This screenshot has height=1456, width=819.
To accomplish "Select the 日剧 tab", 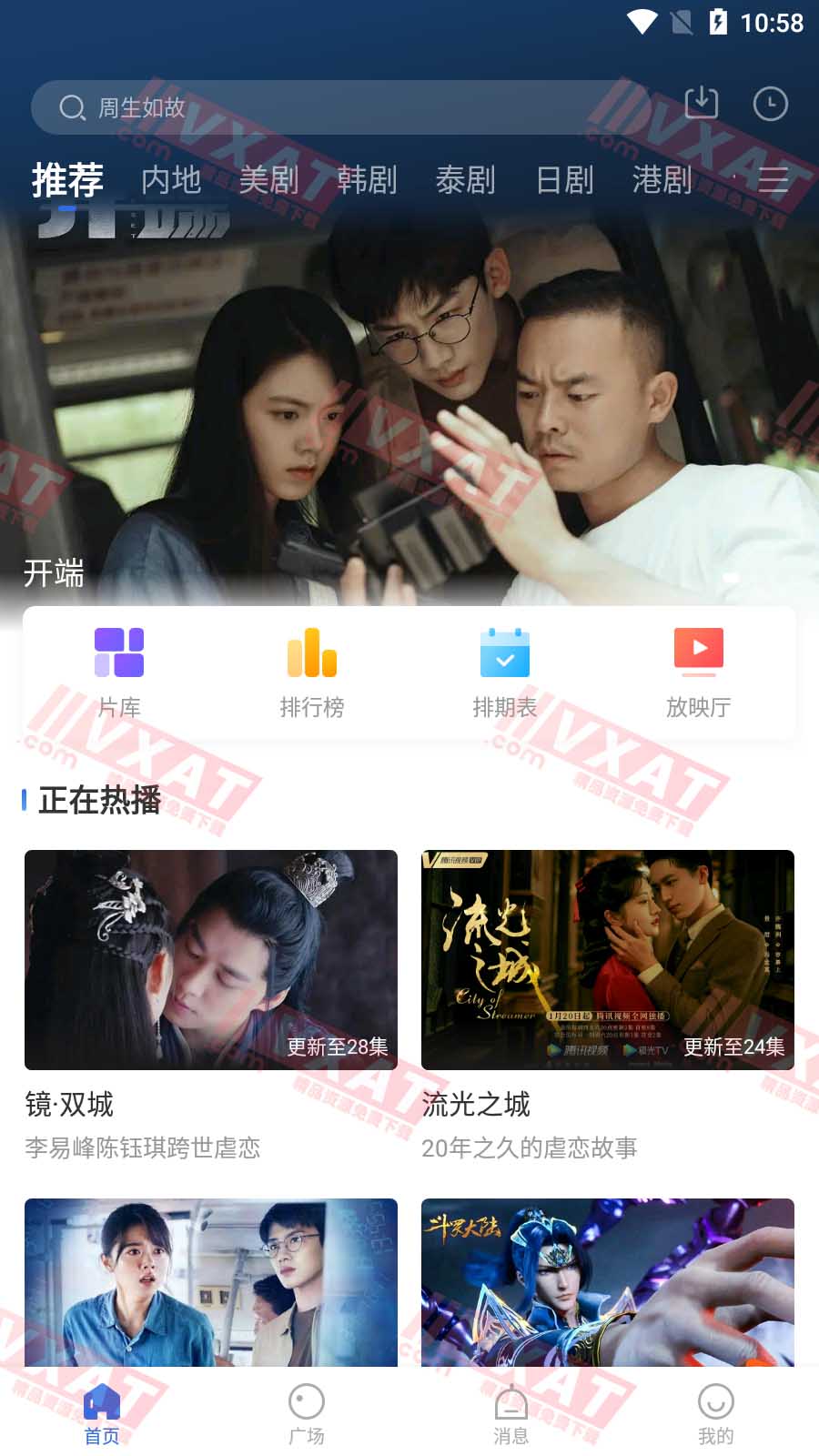I will (x=564, y=180).
